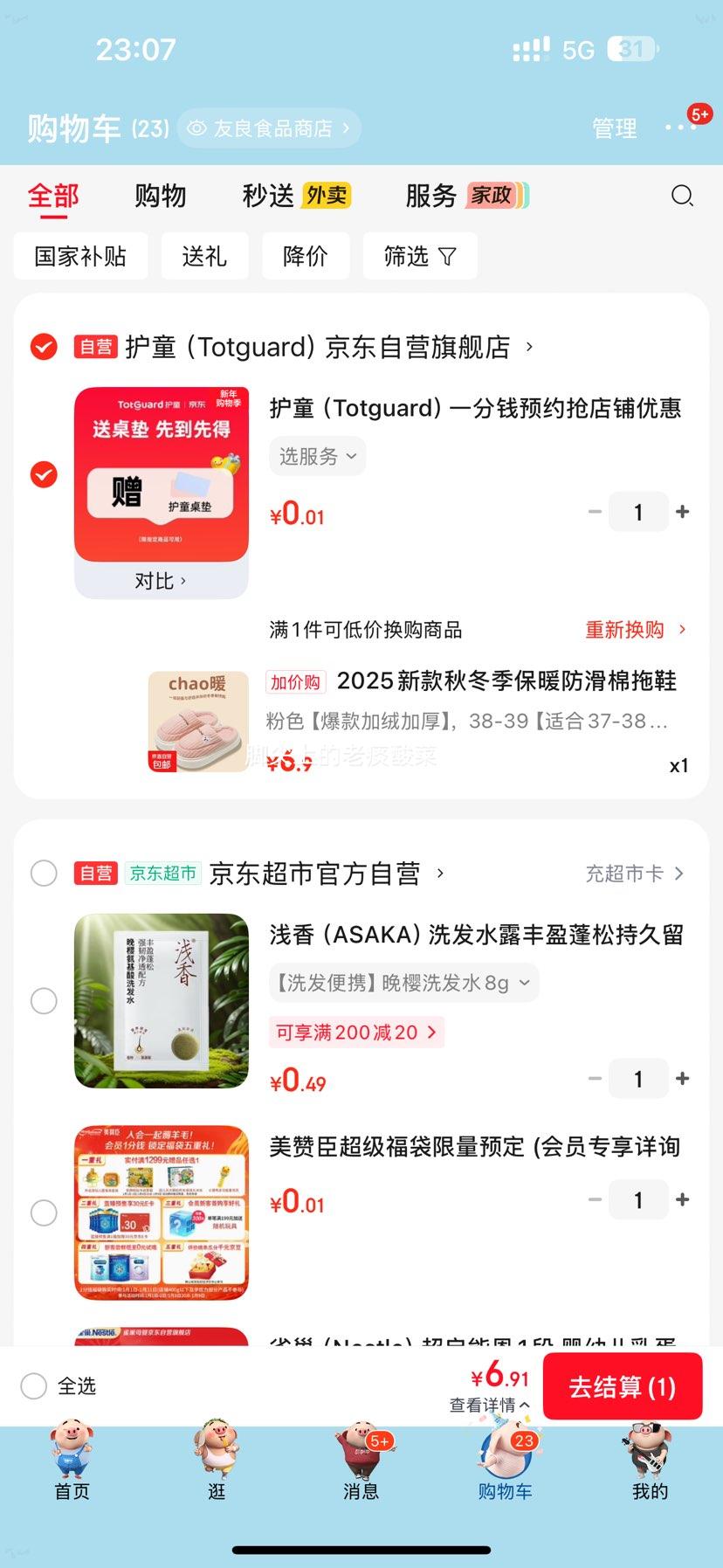Tap the 去结算 checkout button
The image size is (723, 1568).
pyautogui.click(x=623, y=1386)
